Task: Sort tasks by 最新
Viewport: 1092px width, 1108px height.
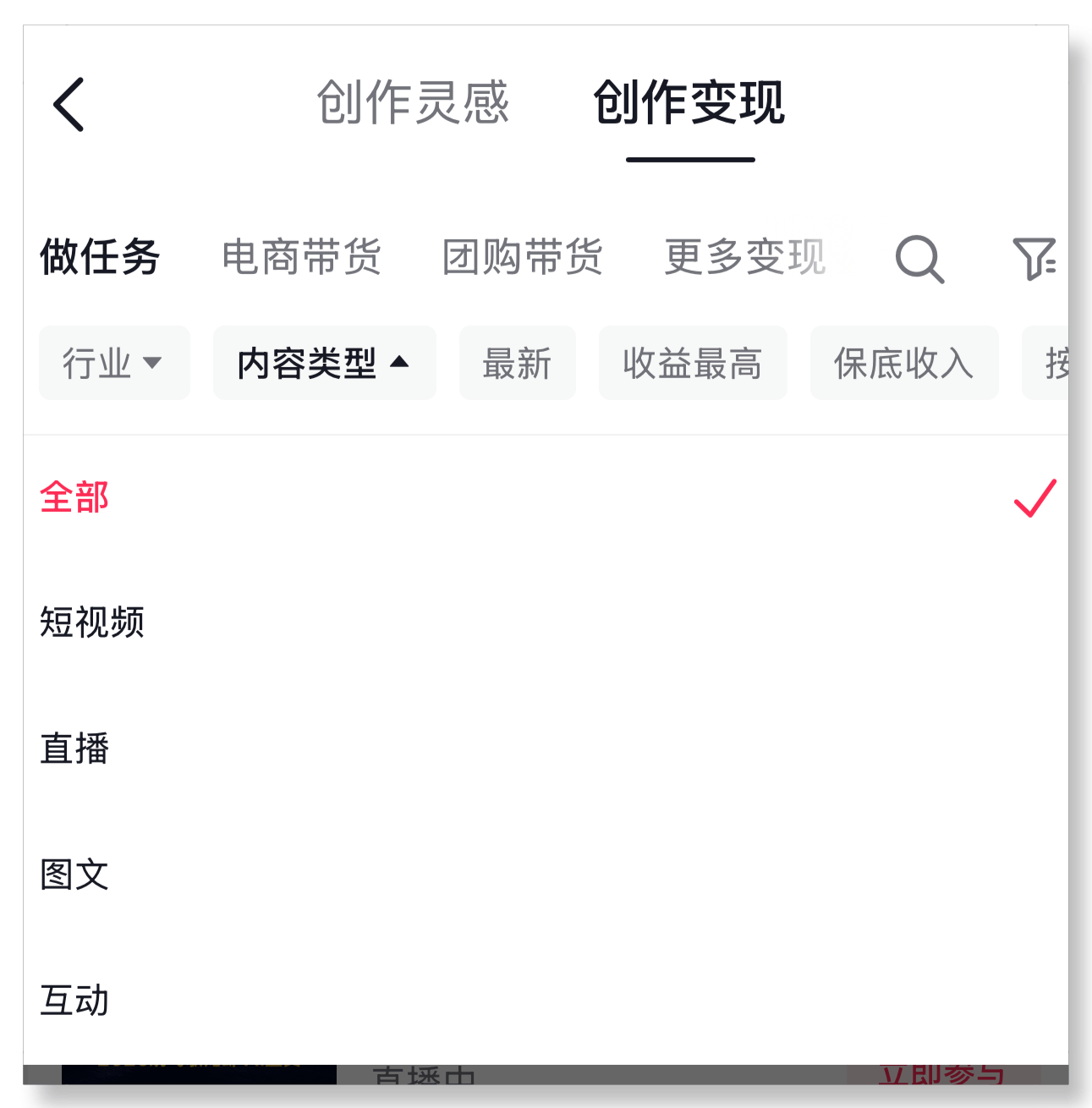Action: click(517, 363)
